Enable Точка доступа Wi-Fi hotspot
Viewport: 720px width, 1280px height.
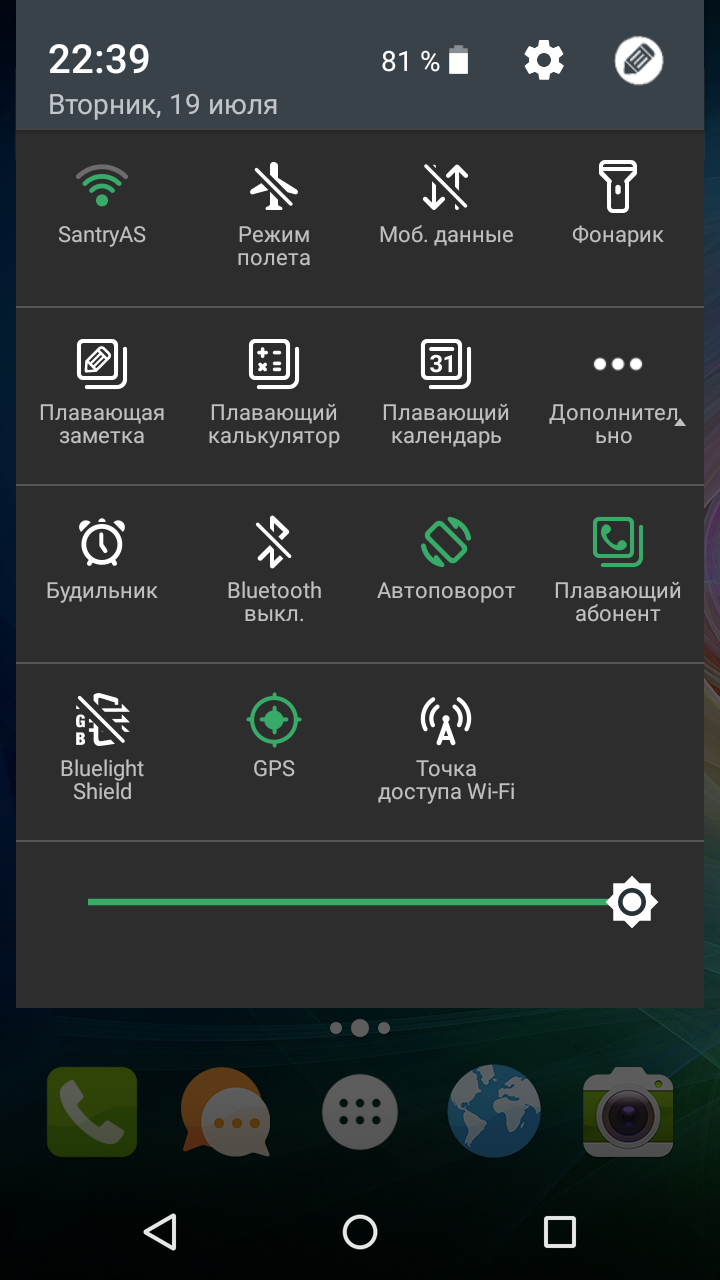(446, 721)
